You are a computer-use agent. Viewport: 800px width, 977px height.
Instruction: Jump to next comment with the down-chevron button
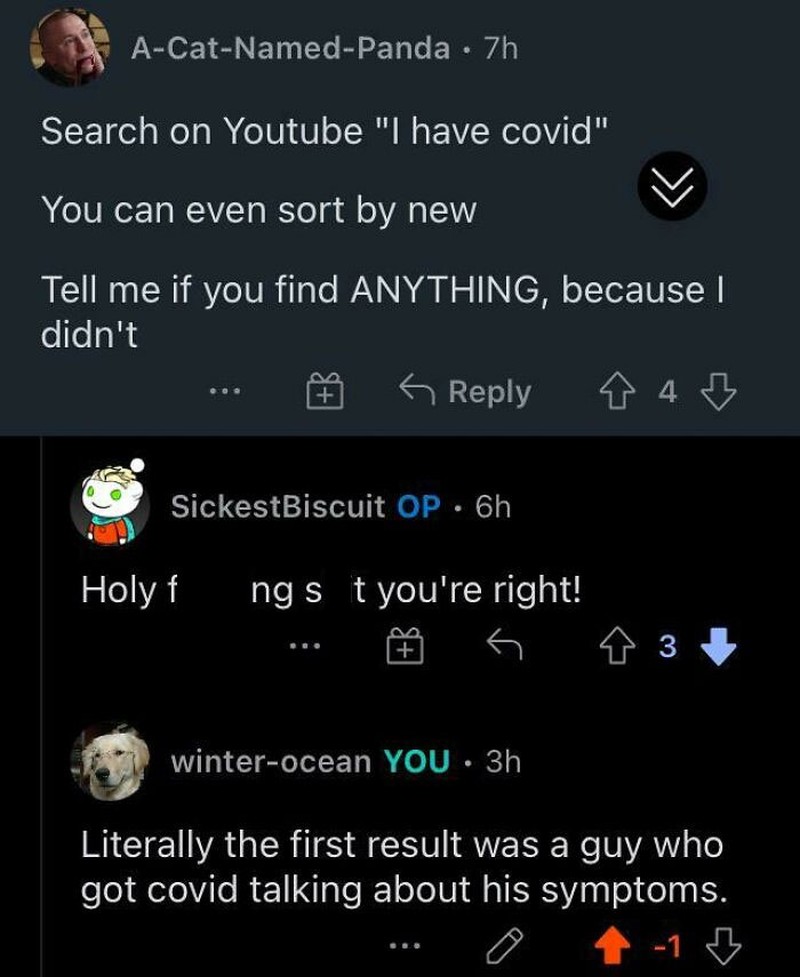(x=671, y=186)
